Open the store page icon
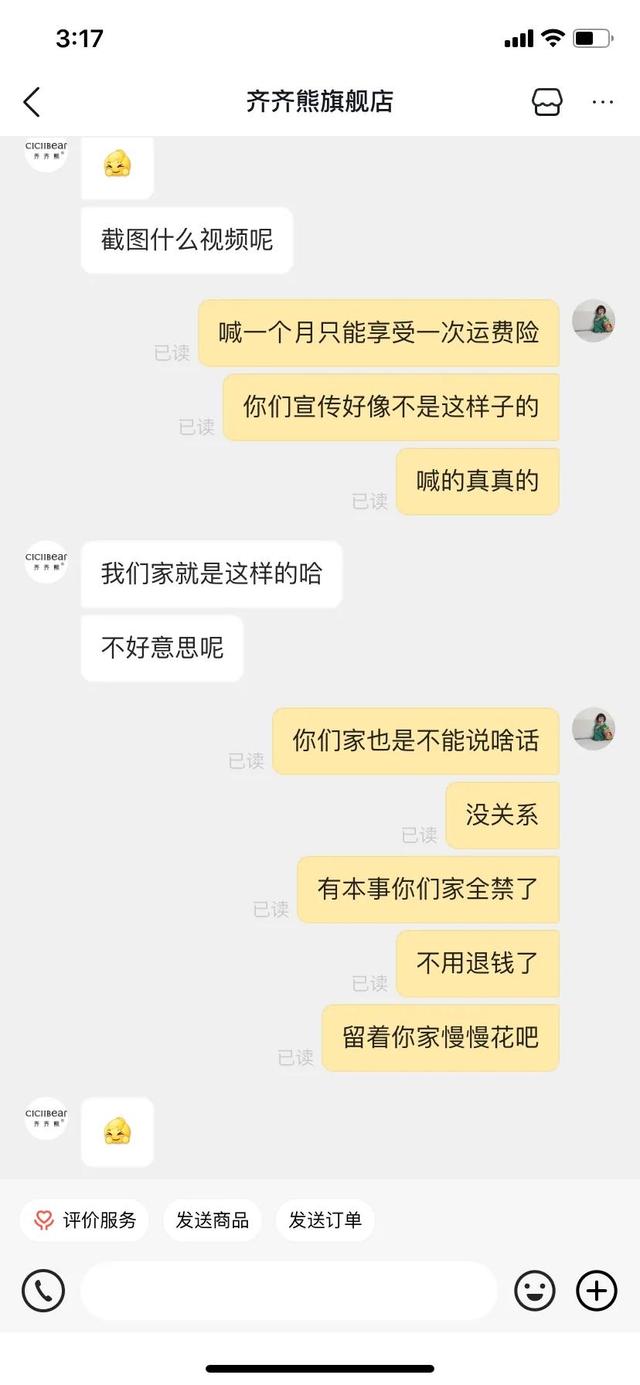The width and height of the screenshot is (640, 1385). pyautogui.click(x=547, y=101)
